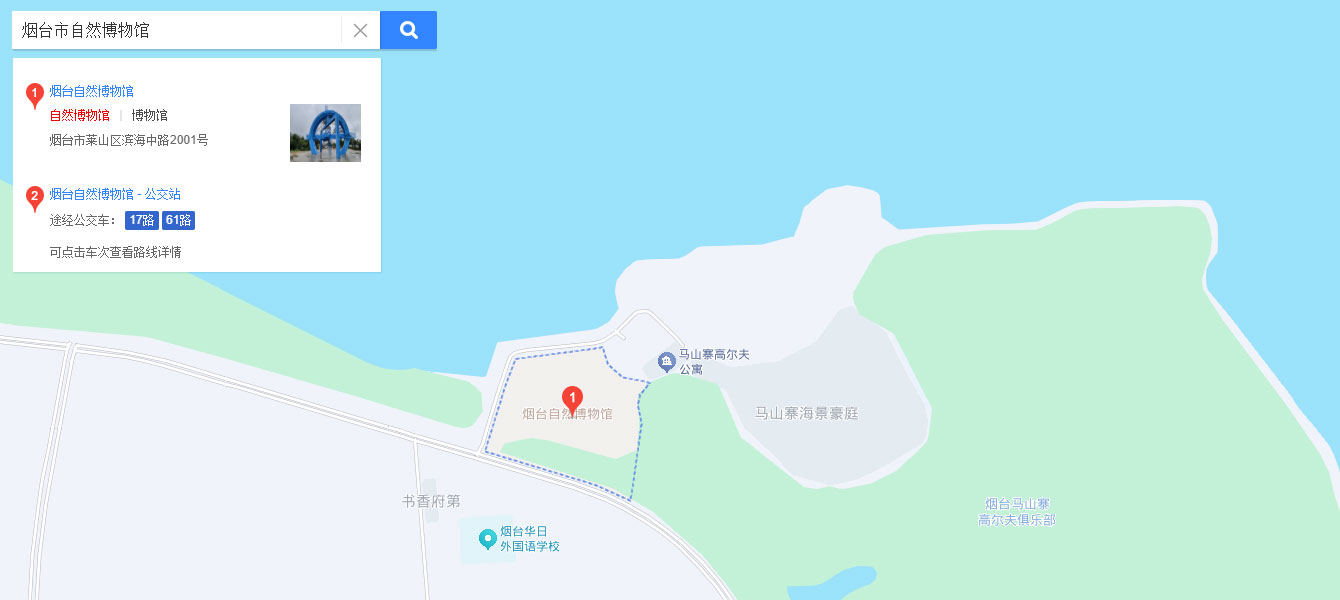Open the 马山寨高尔夫公寓 map point
The width and height of the screenshot is (1340, 600).
(667, 361)
